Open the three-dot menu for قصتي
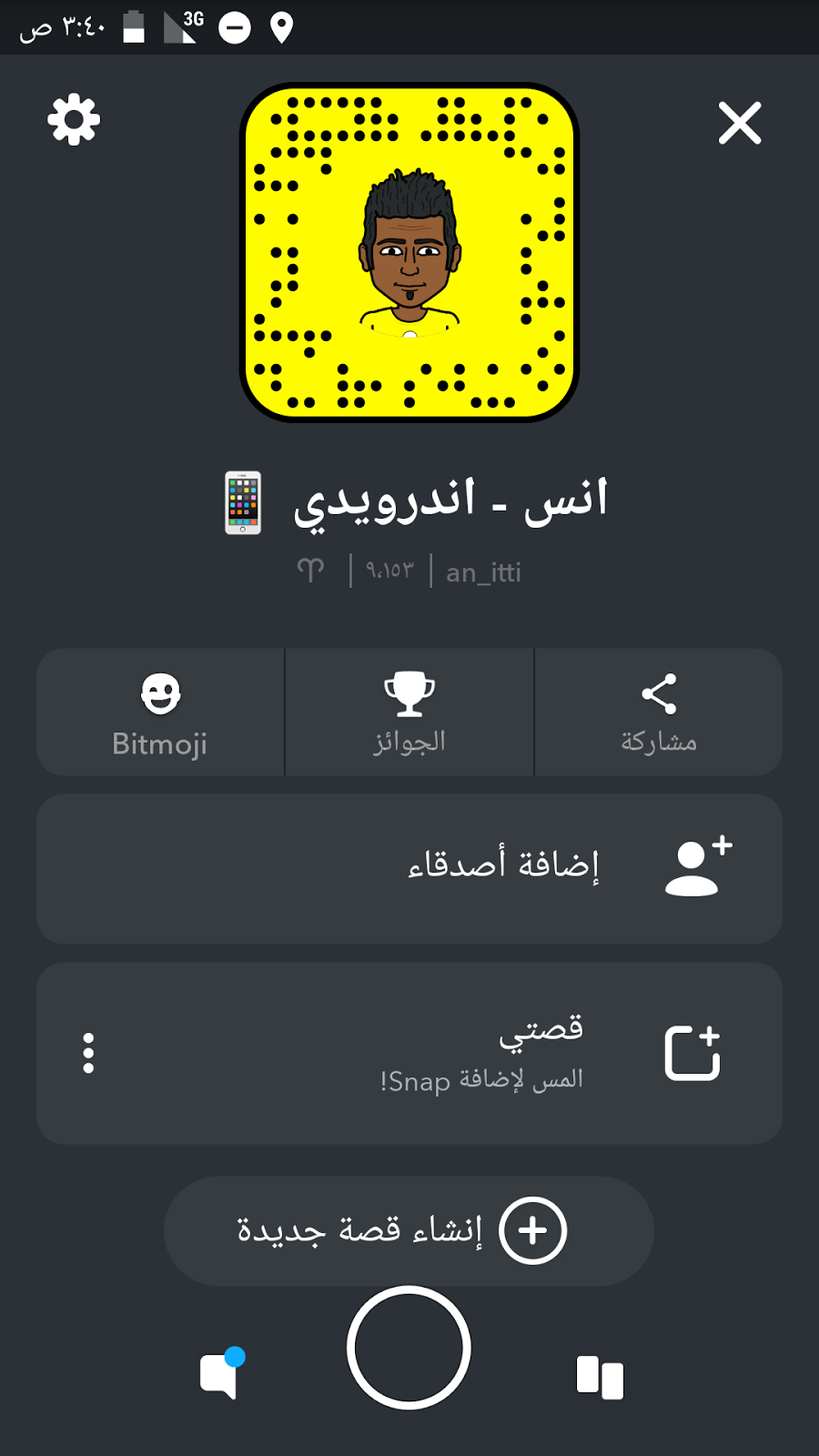This screenshot has width=819, height=1456. click(x=88, y=1053)
